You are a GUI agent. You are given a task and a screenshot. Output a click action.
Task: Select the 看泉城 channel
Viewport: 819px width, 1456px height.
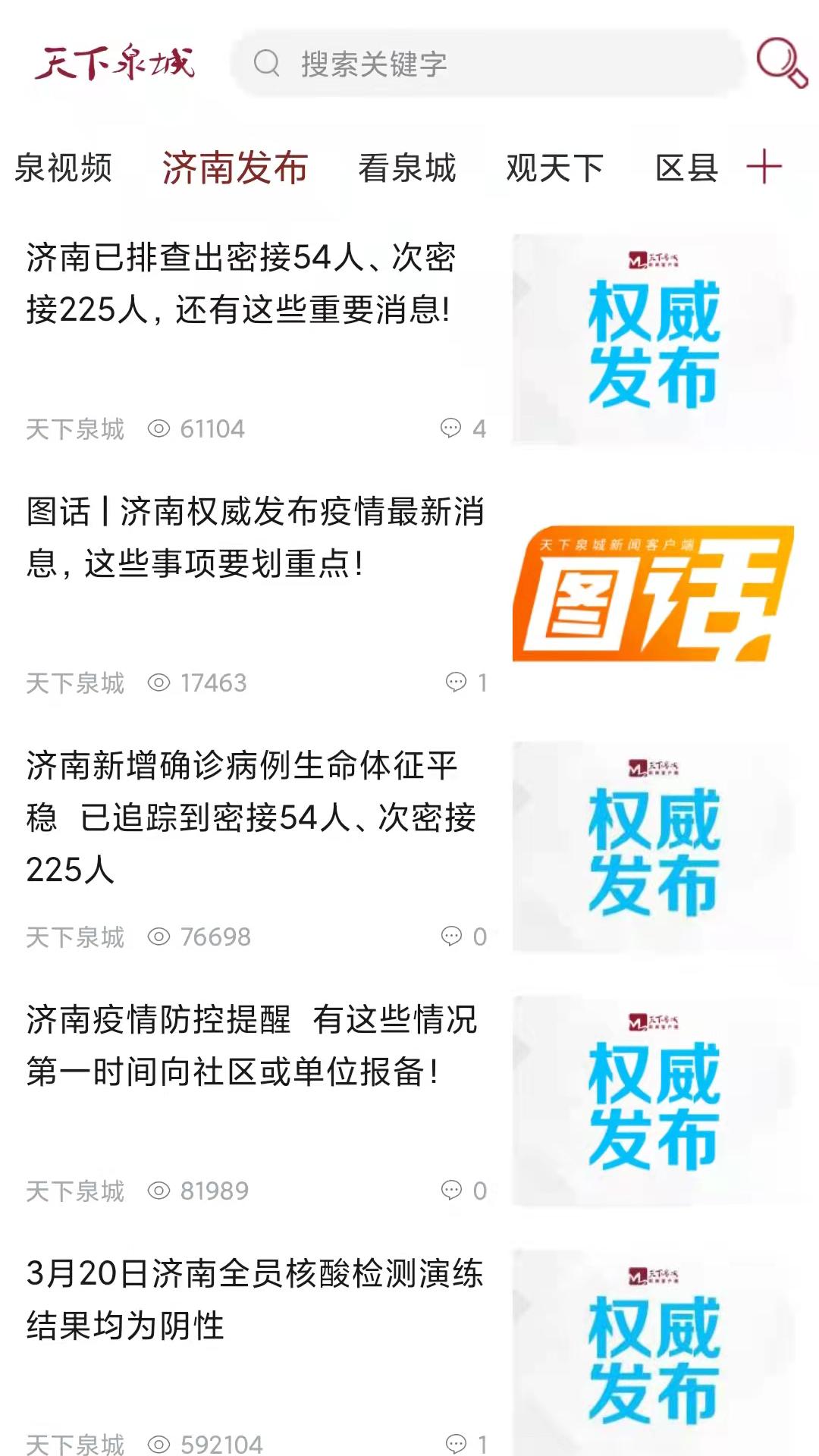(x=407, y=168)
